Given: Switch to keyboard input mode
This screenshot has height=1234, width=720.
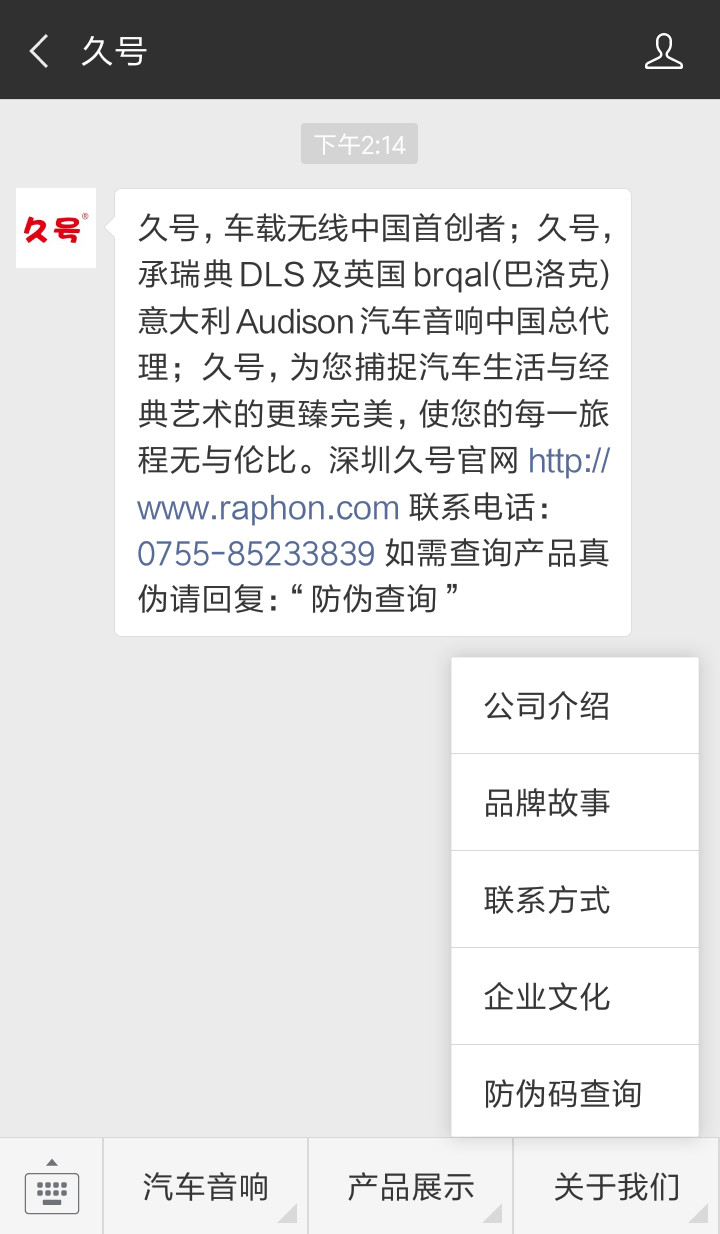Looking at the screenshot, I should [x=51, y=1187].
